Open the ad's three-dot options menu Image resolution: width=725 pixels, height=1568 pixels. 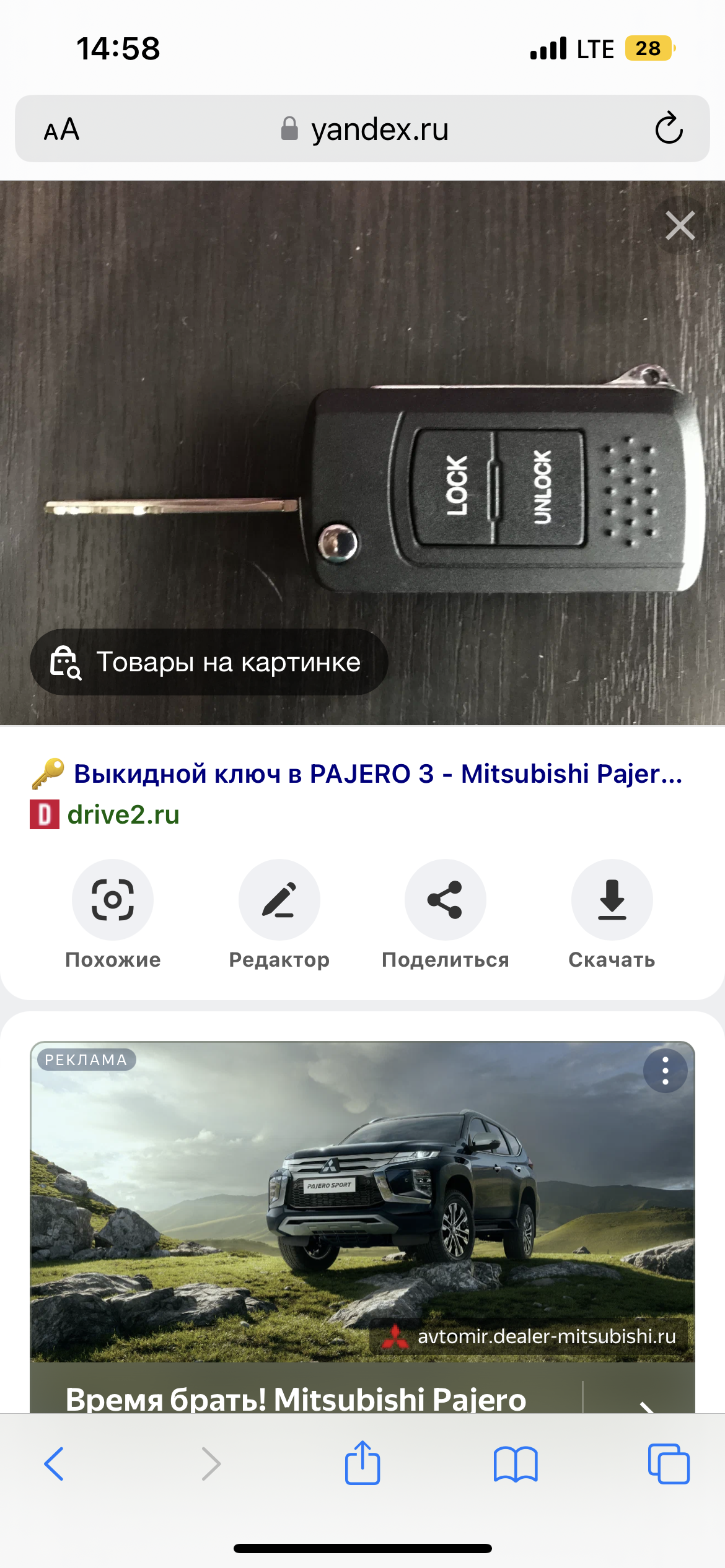(665, 1071)
